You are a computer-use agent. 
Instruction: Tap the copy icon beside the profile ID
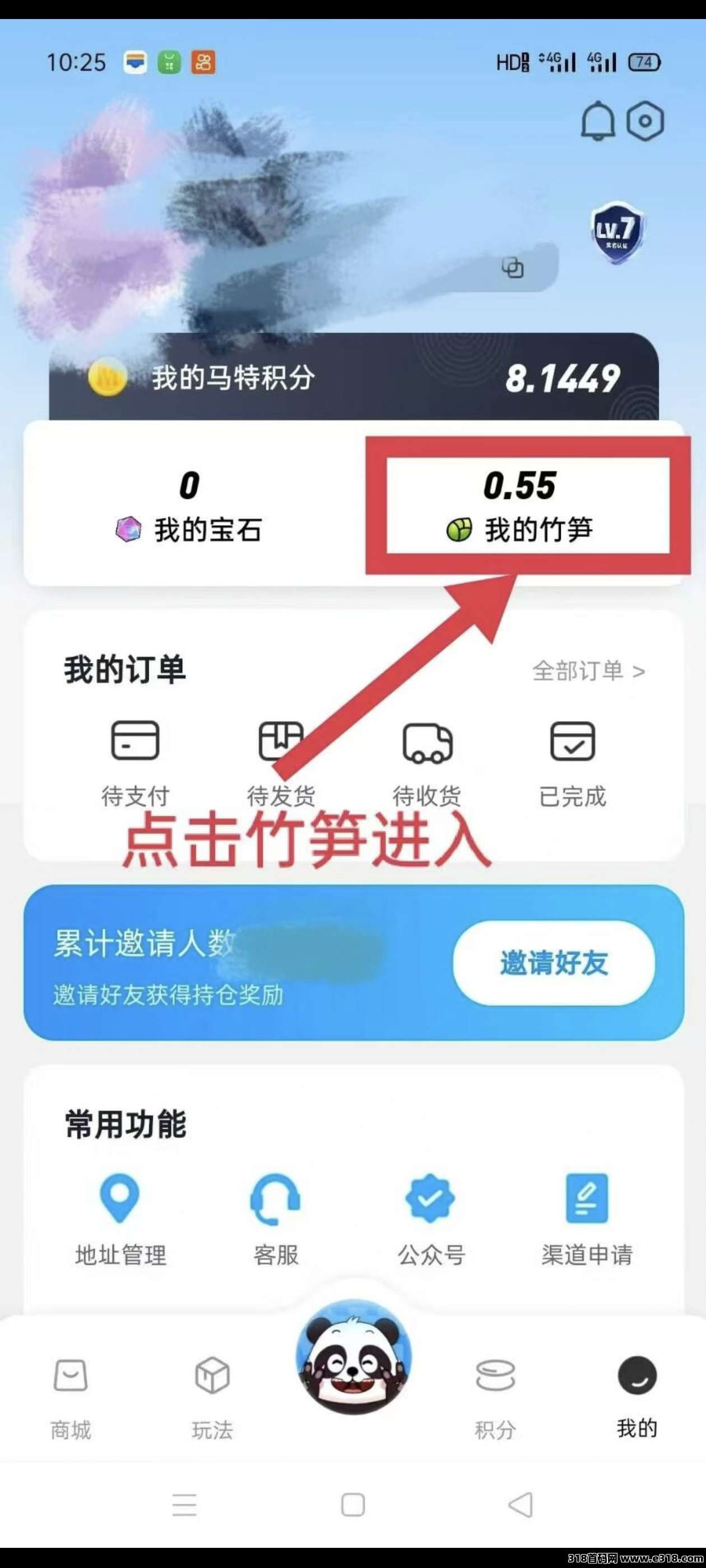pos(513,268)
